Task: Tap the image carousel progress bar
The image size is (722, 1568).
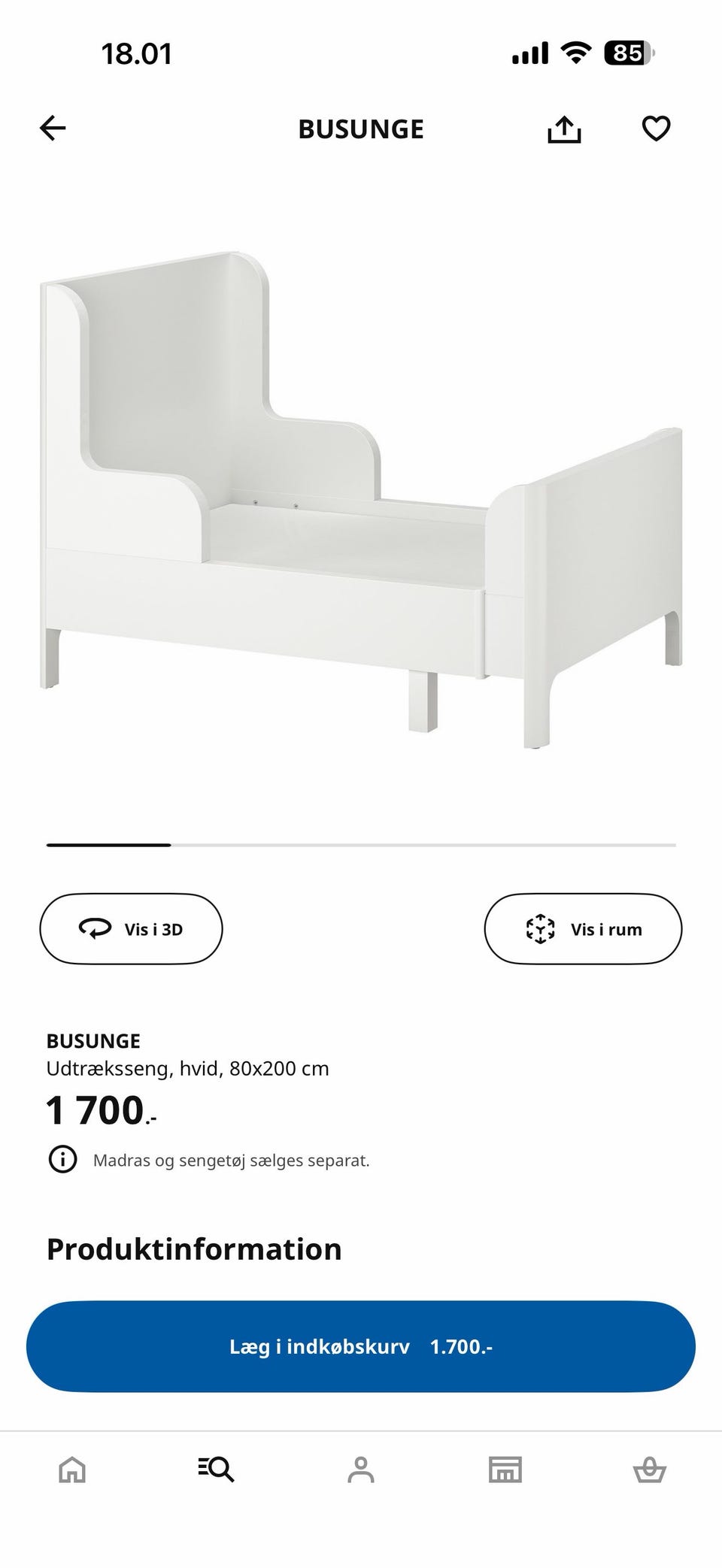Action: [x=361, y=846]
